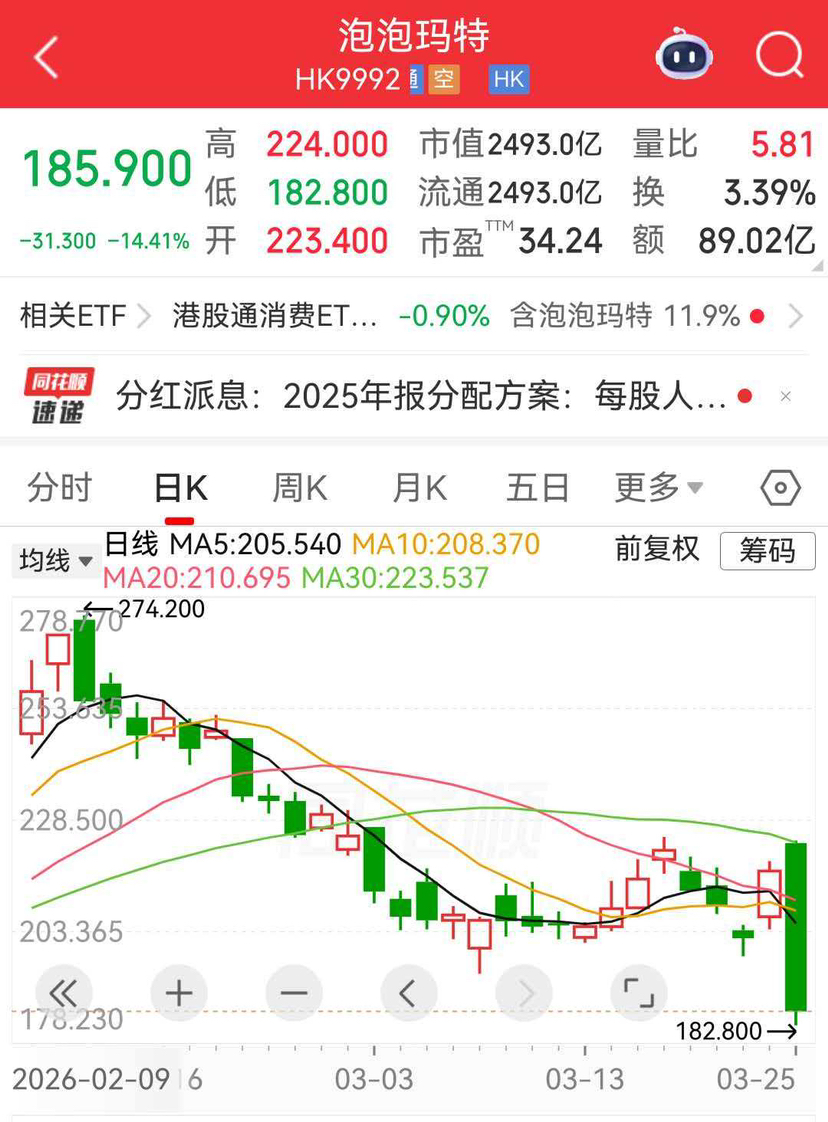Open chart settings hexagon icon
This screenshot has width=828, height=1122.
tap(780, 488)
